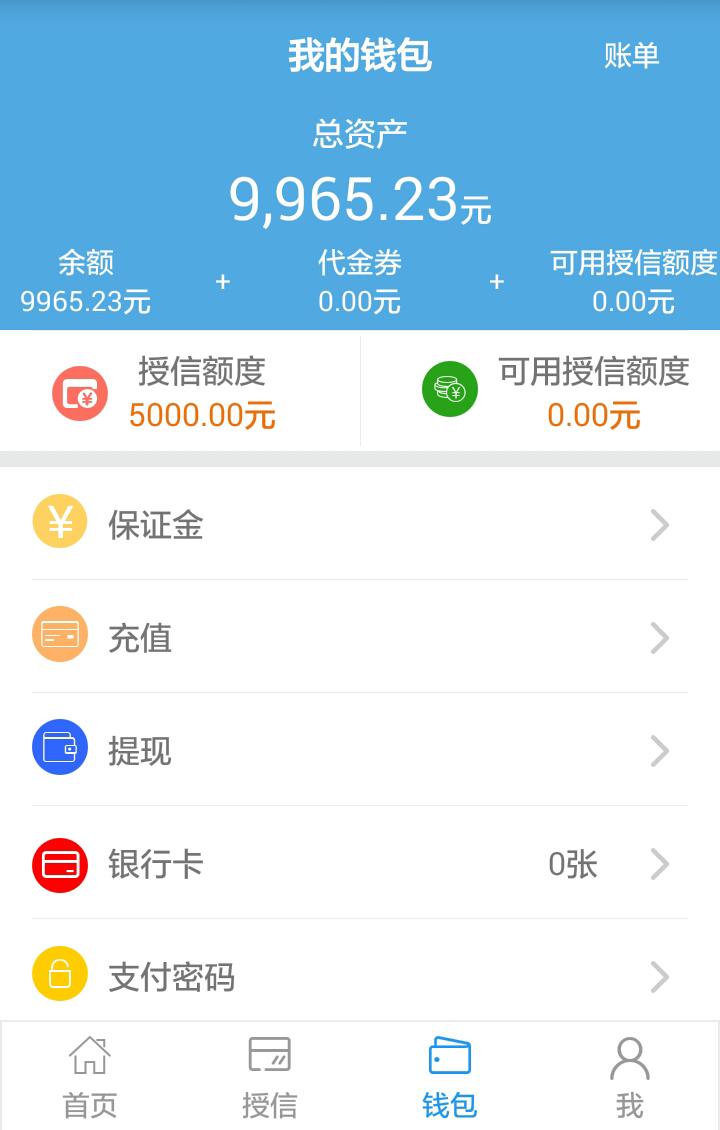Open the 账单 bill page
The image size is (720, 1130).
(x=631, y=56)
